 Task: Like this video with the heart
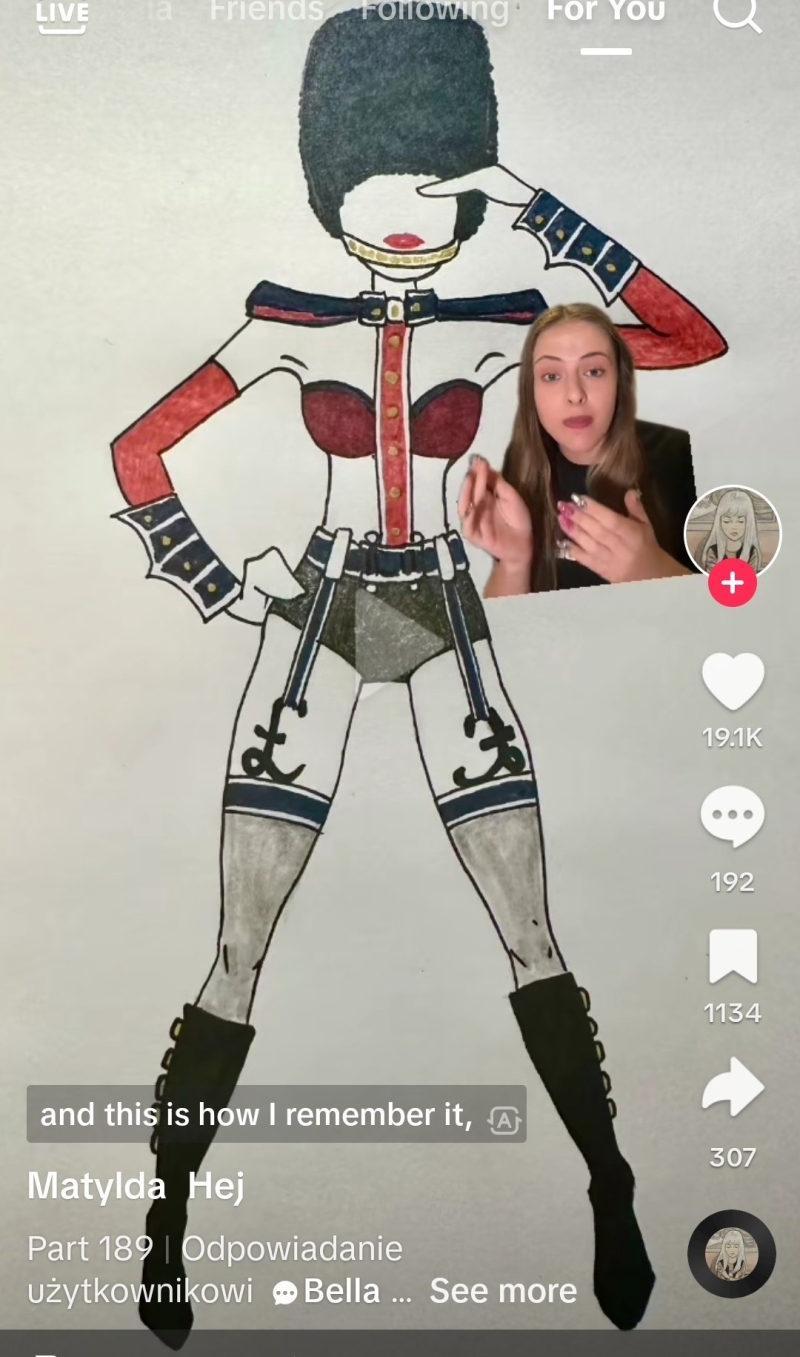(733, 681)
